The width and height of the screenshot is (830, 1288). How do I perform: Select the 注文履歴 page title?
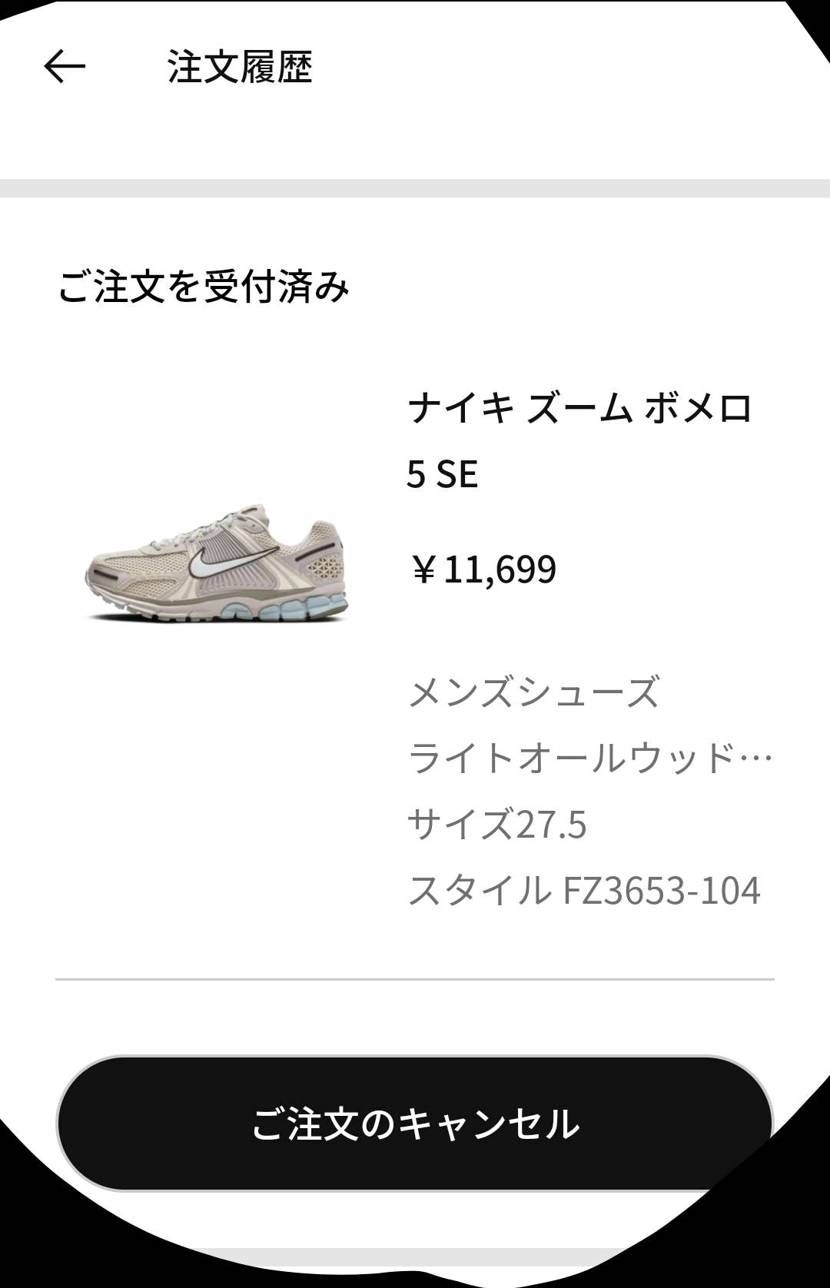pyautogui.click(x=239, y=67)
